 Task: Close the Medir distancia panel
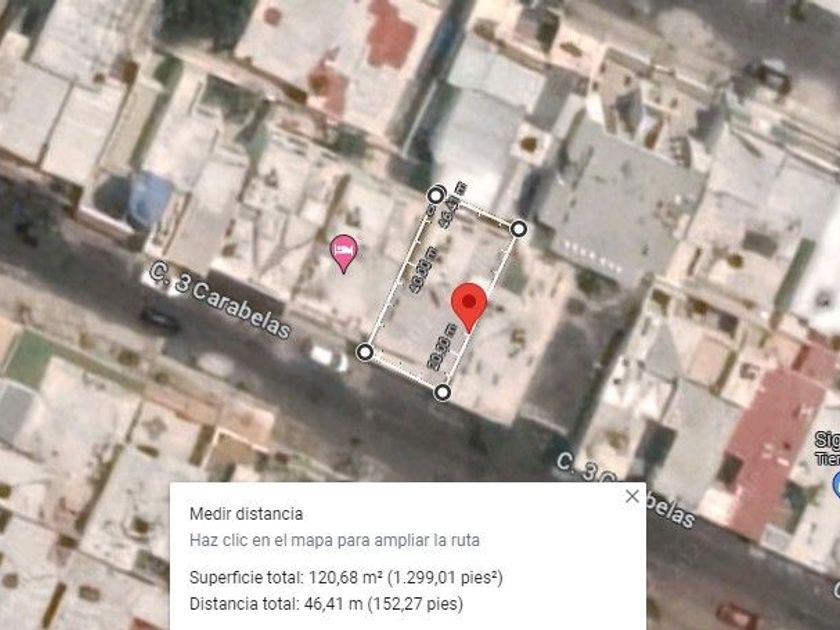[x=631, y=496]
